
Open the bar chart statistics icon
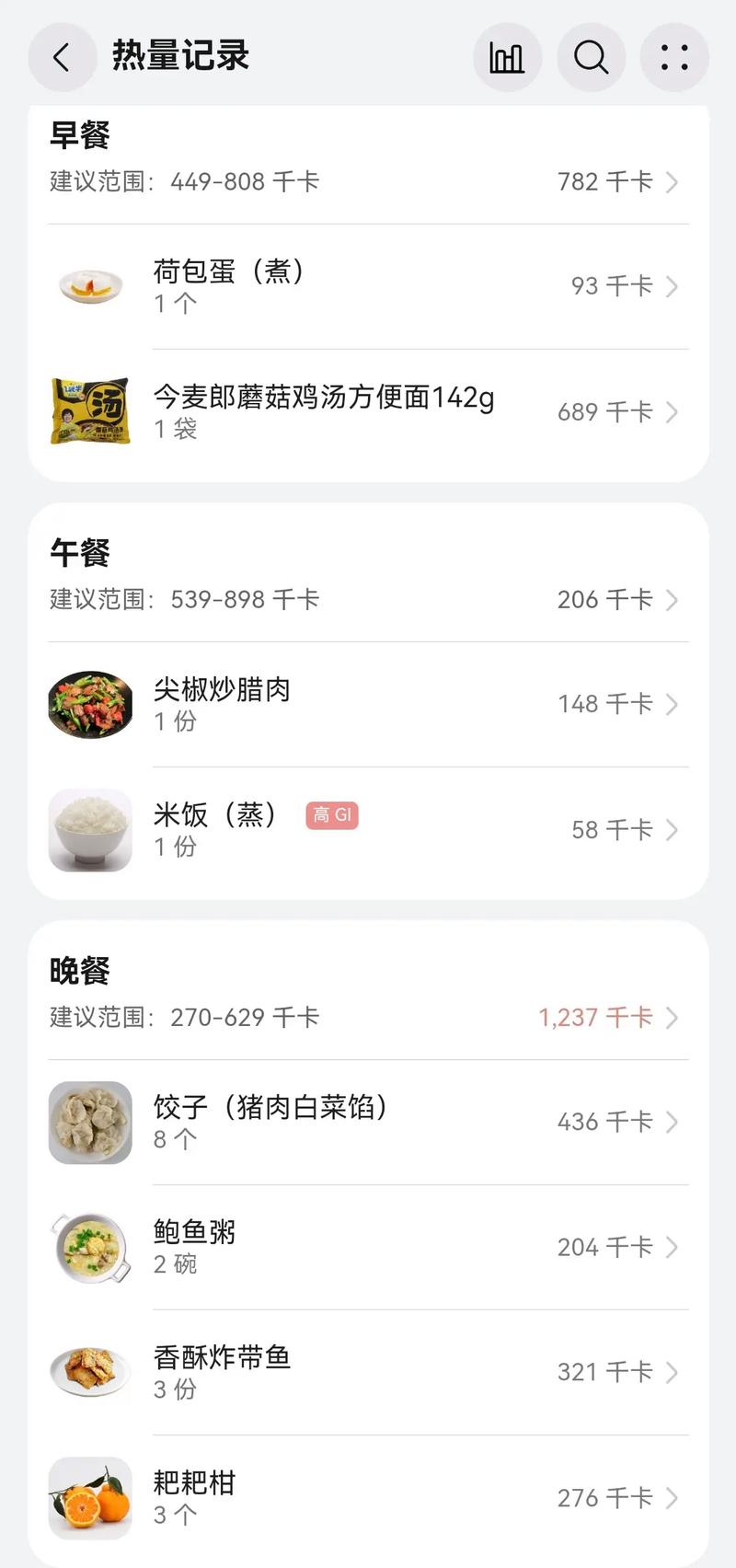point(507,57)
